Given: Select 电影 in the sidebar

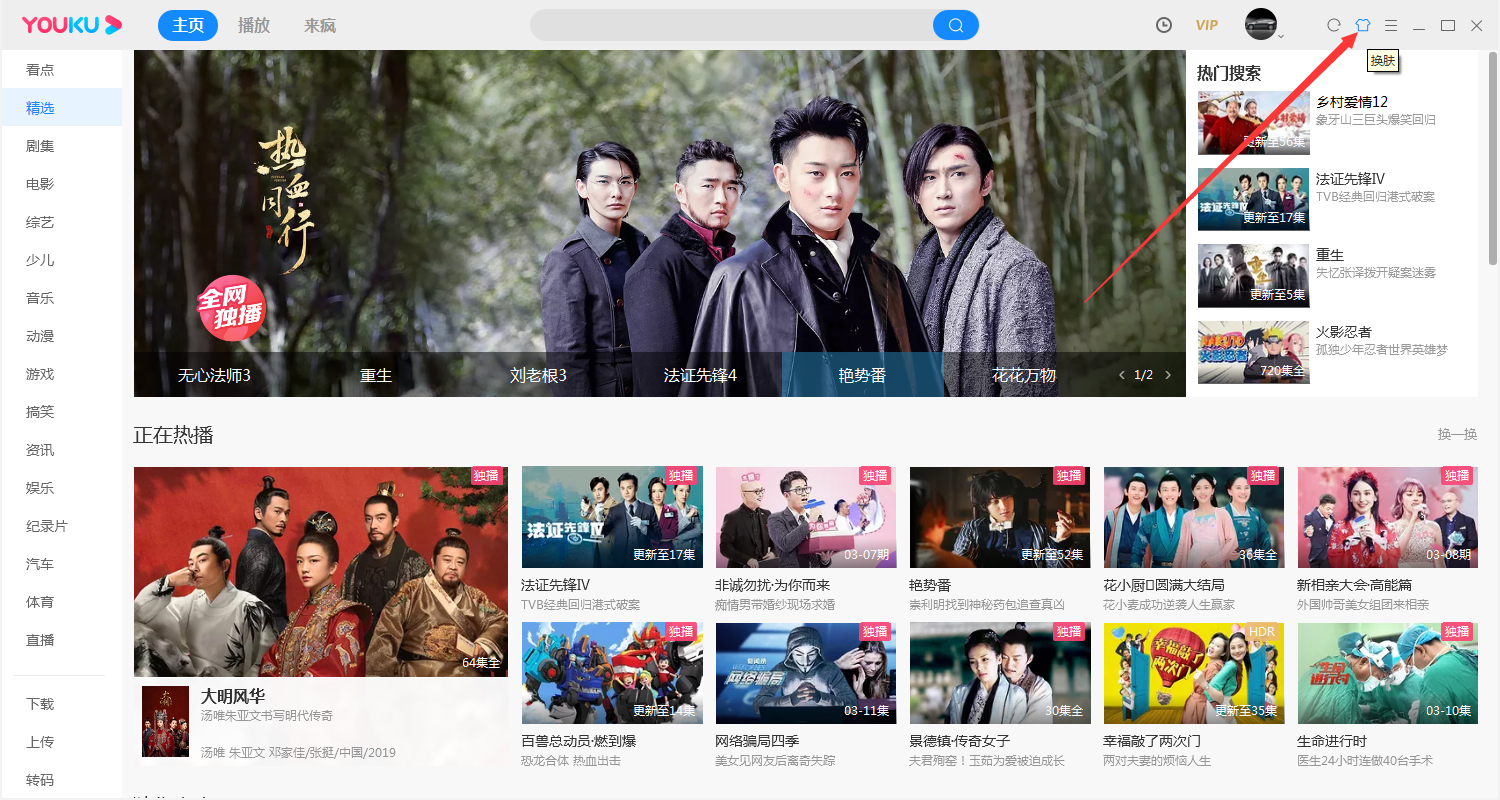Looking at the screenshot, I should click(x=40, y=184).
